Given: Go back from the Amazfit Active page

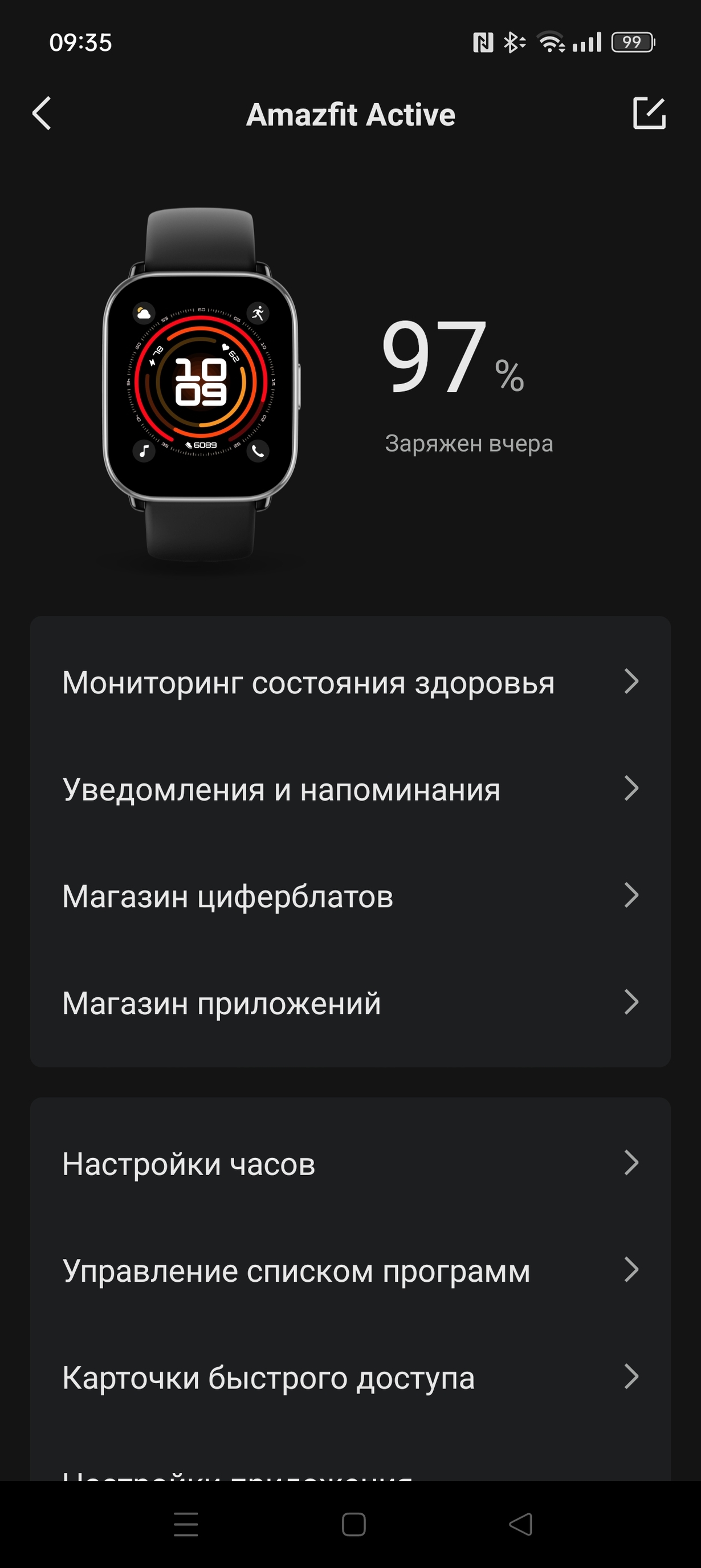Looking at the screenshot, I should click(x=42, y=114).
